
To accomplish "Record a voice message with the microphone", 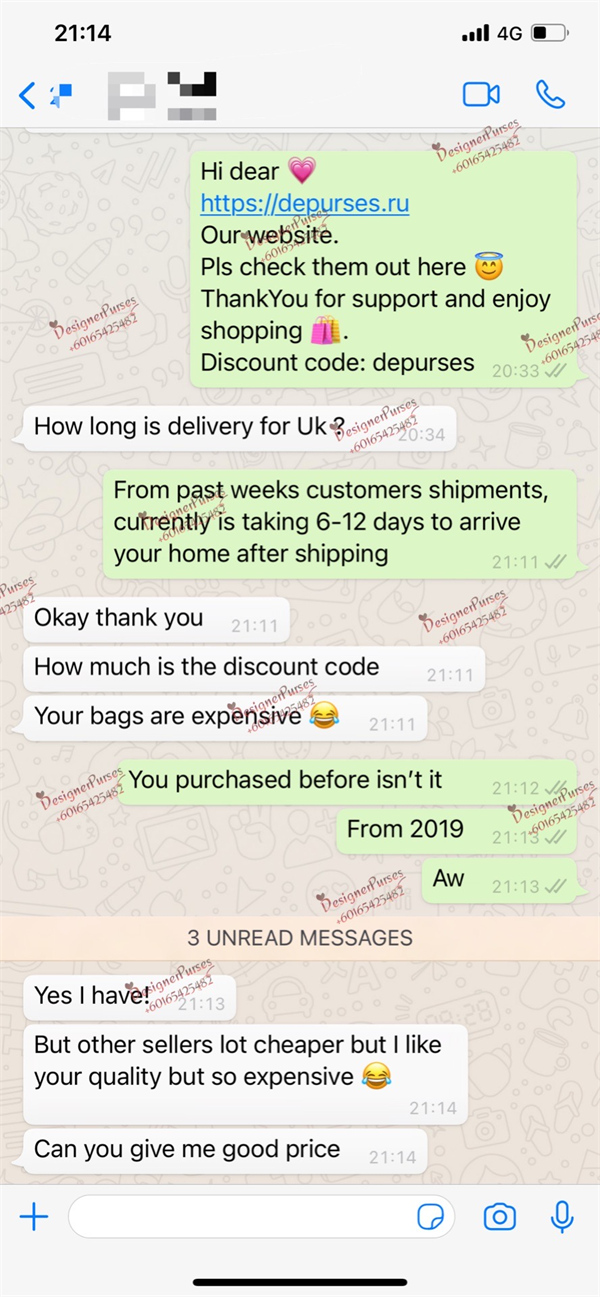I will coord(563,1217).
